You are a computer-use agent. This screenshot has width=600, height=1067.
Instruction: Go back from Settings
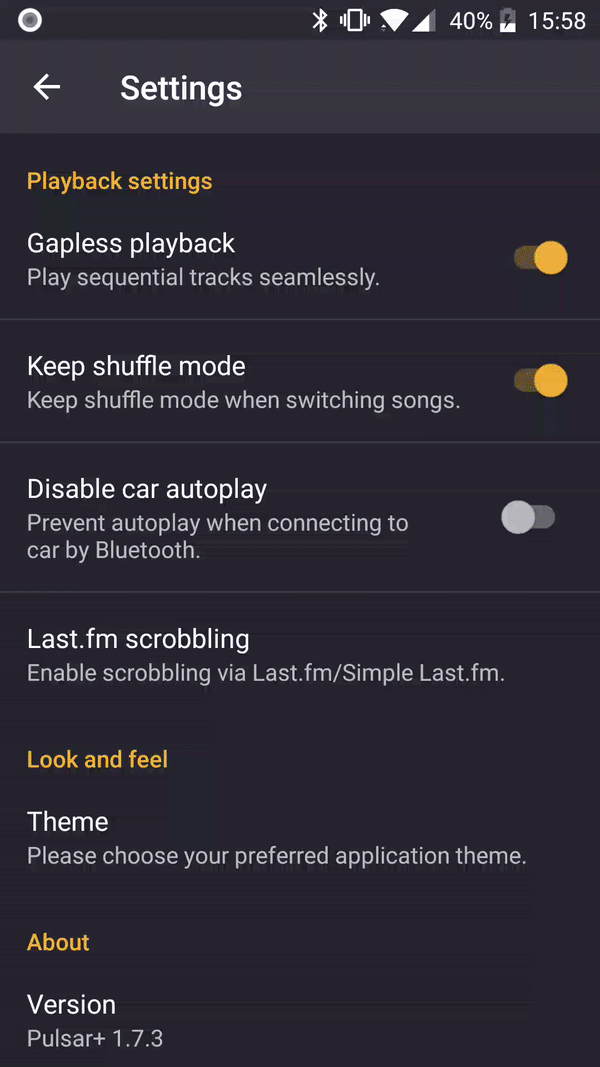click(47, 88)
